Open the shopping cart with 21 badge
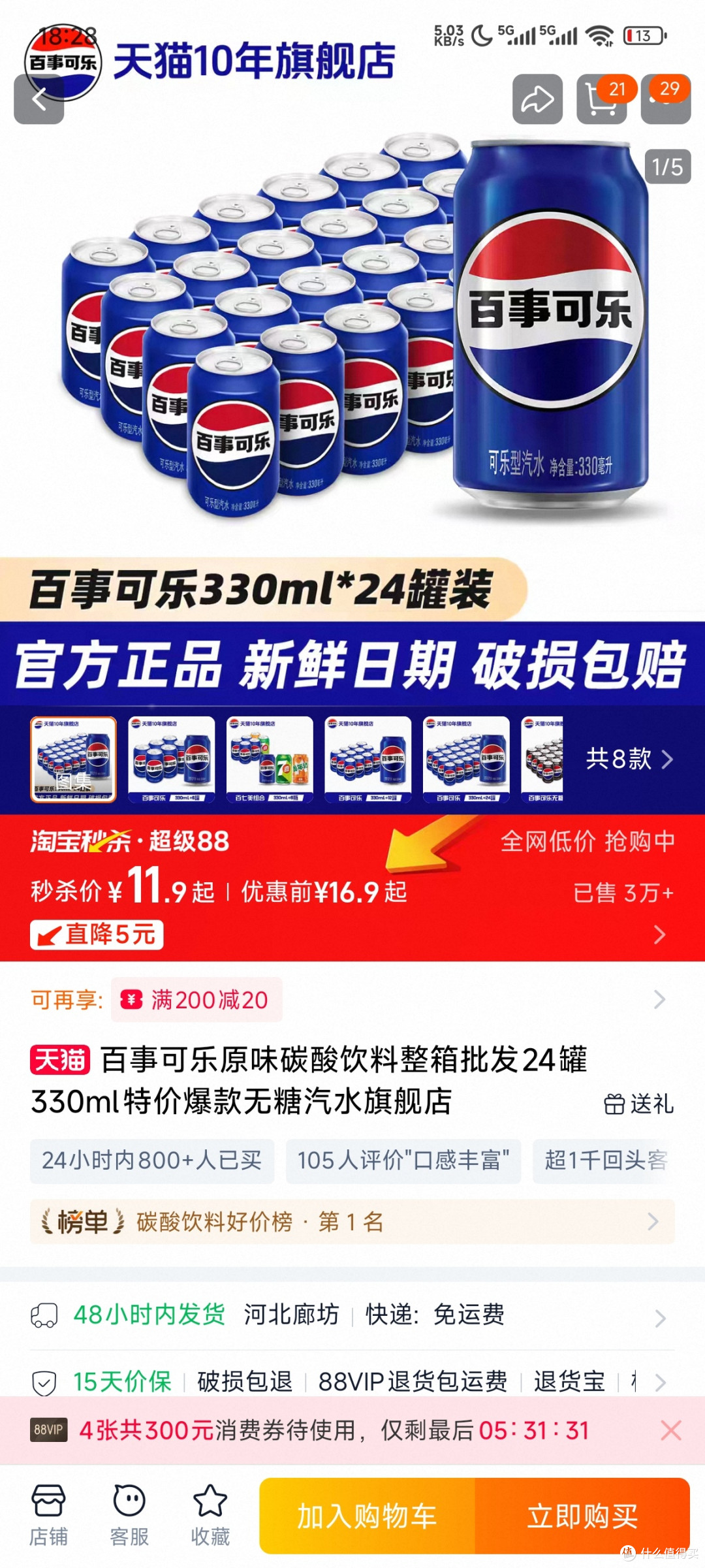 point(602,99)
